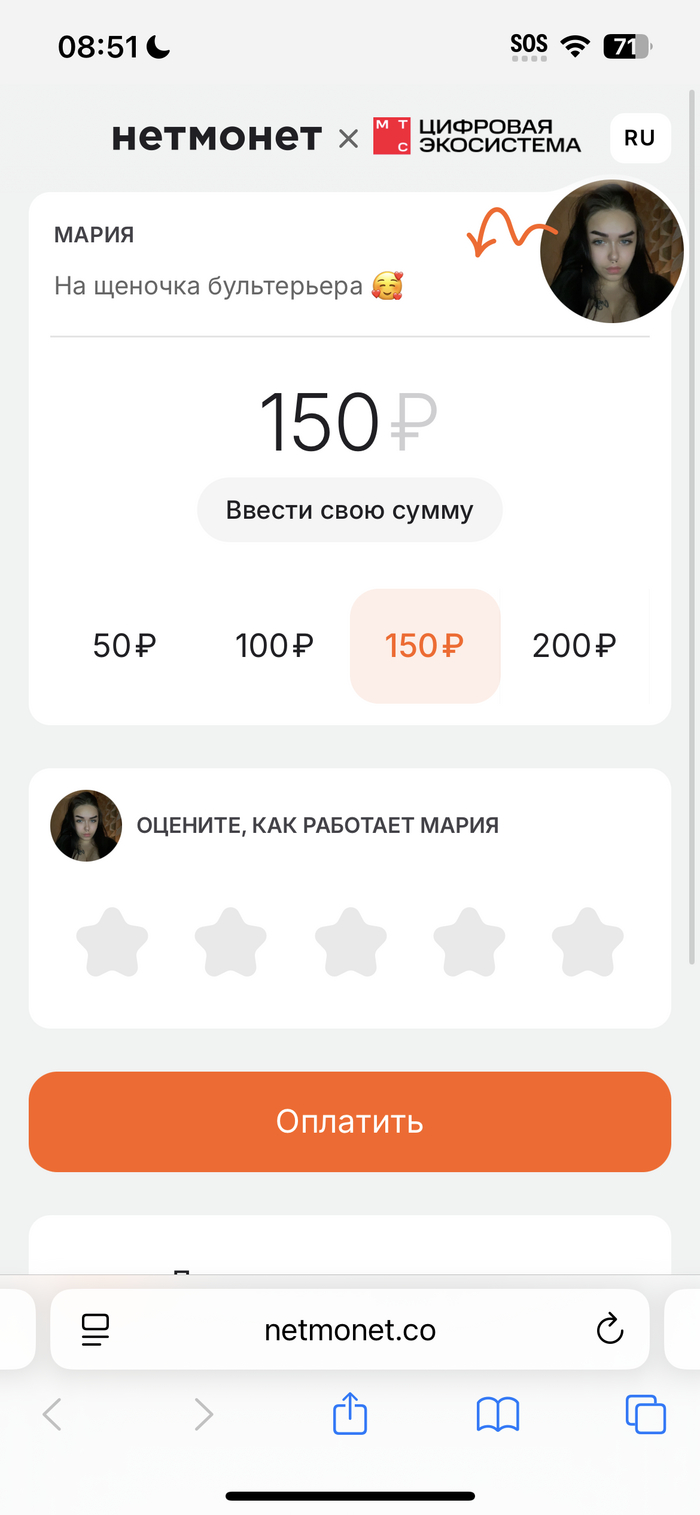Choose the 100 ₽ tip amount
The height and width of the screenshot is (1515, 700).
[274, 646]
